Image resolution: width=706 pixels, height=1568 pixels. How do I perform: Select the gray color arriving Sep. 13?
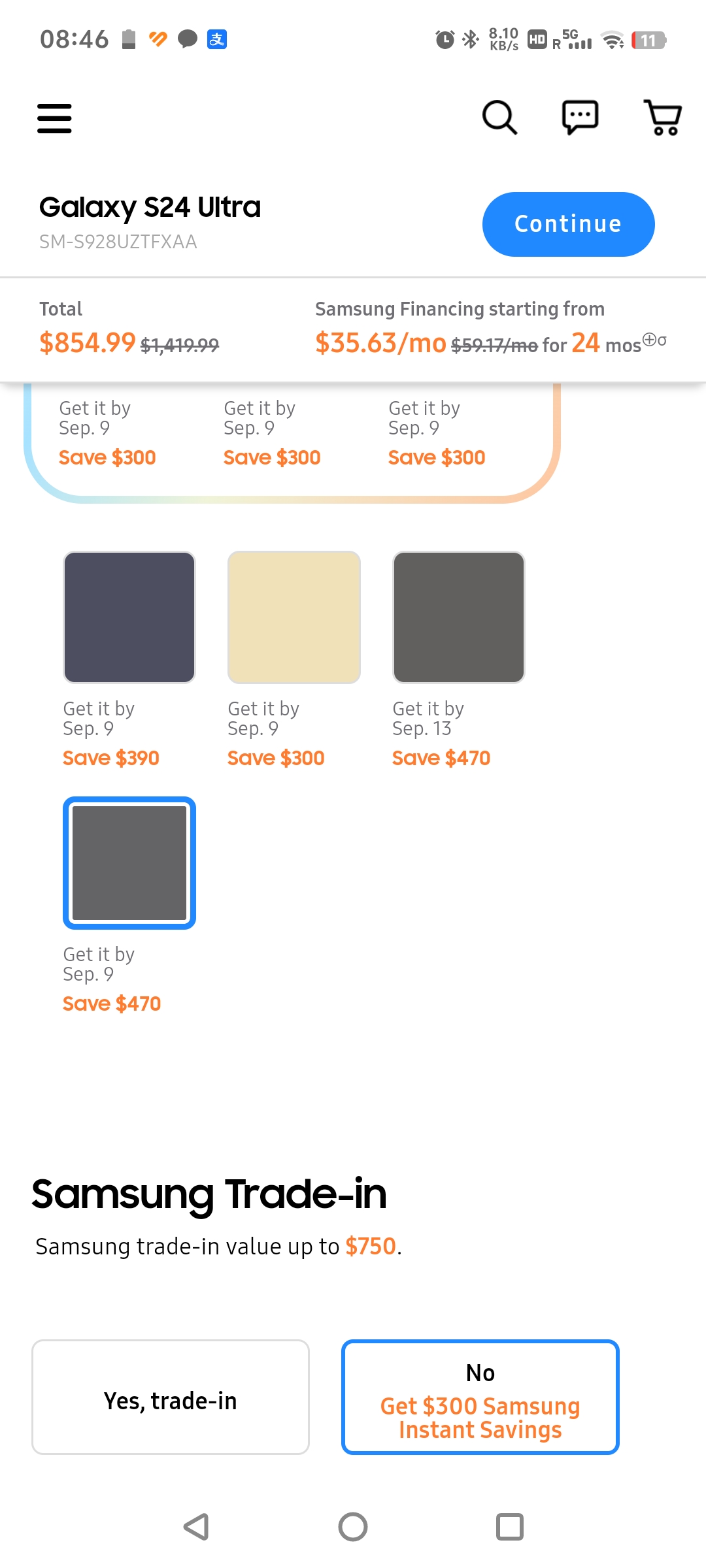pyautogui.click(x=459, y=617)
